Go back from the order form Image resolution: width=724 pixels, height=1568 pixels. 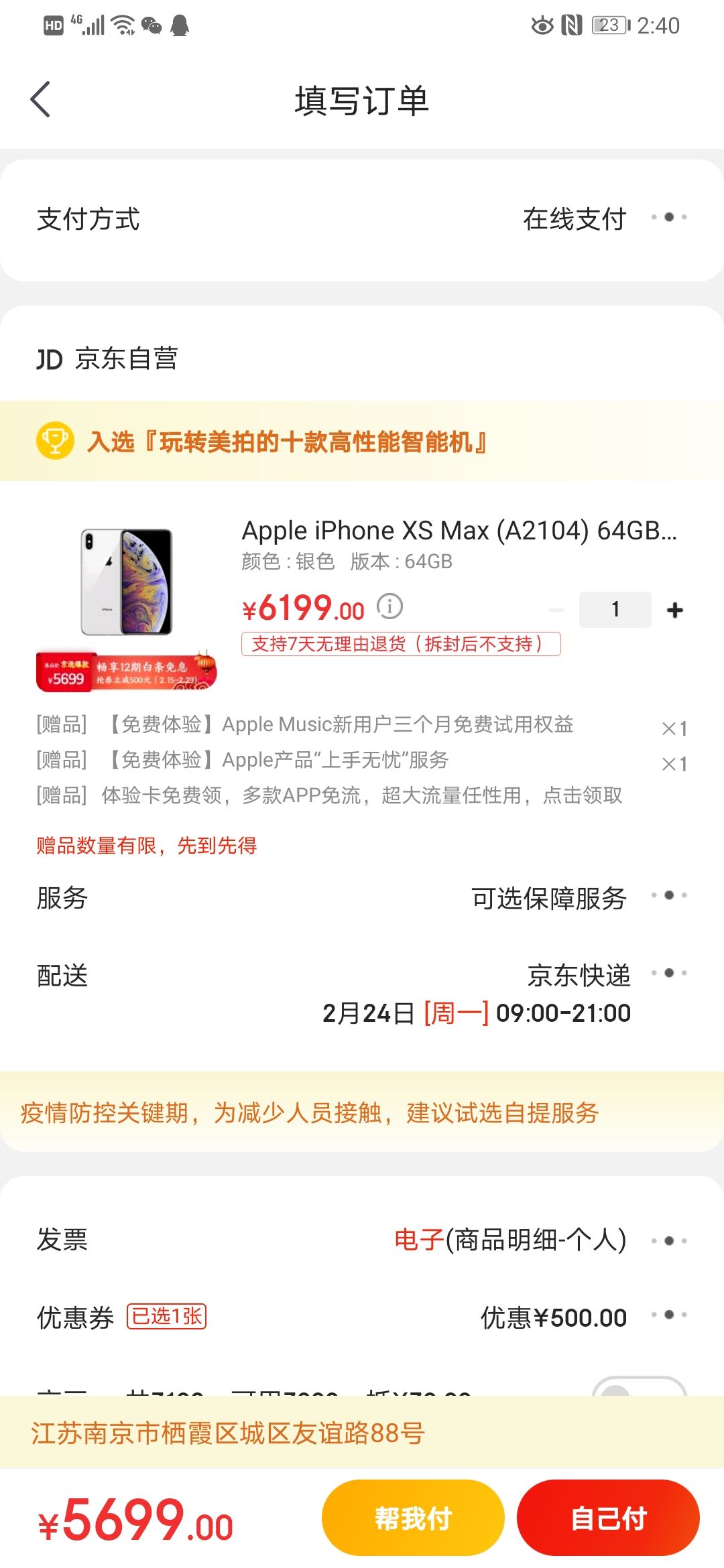click(x=40, y=100)
